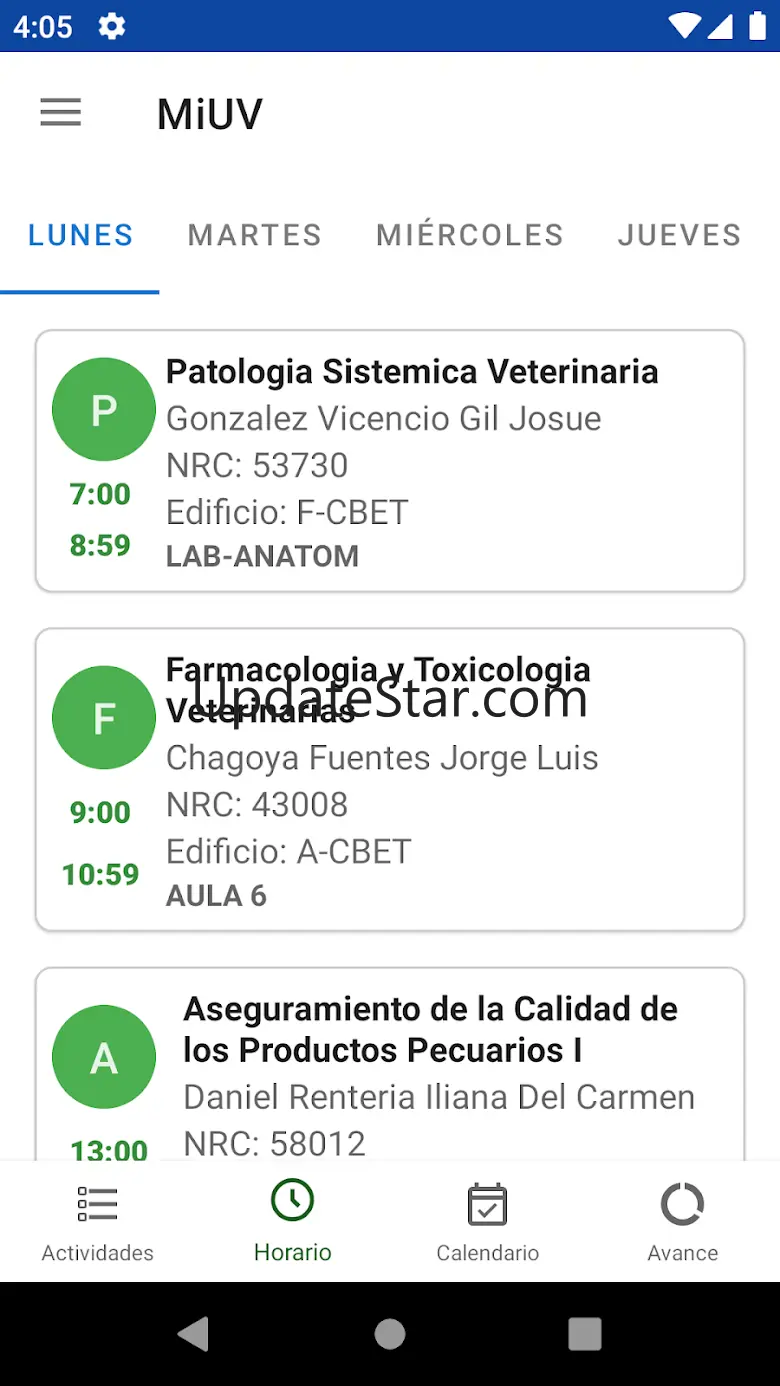
Task: Switch to the MIÉRCOLES tab
Action: click(x=469, y=236)
